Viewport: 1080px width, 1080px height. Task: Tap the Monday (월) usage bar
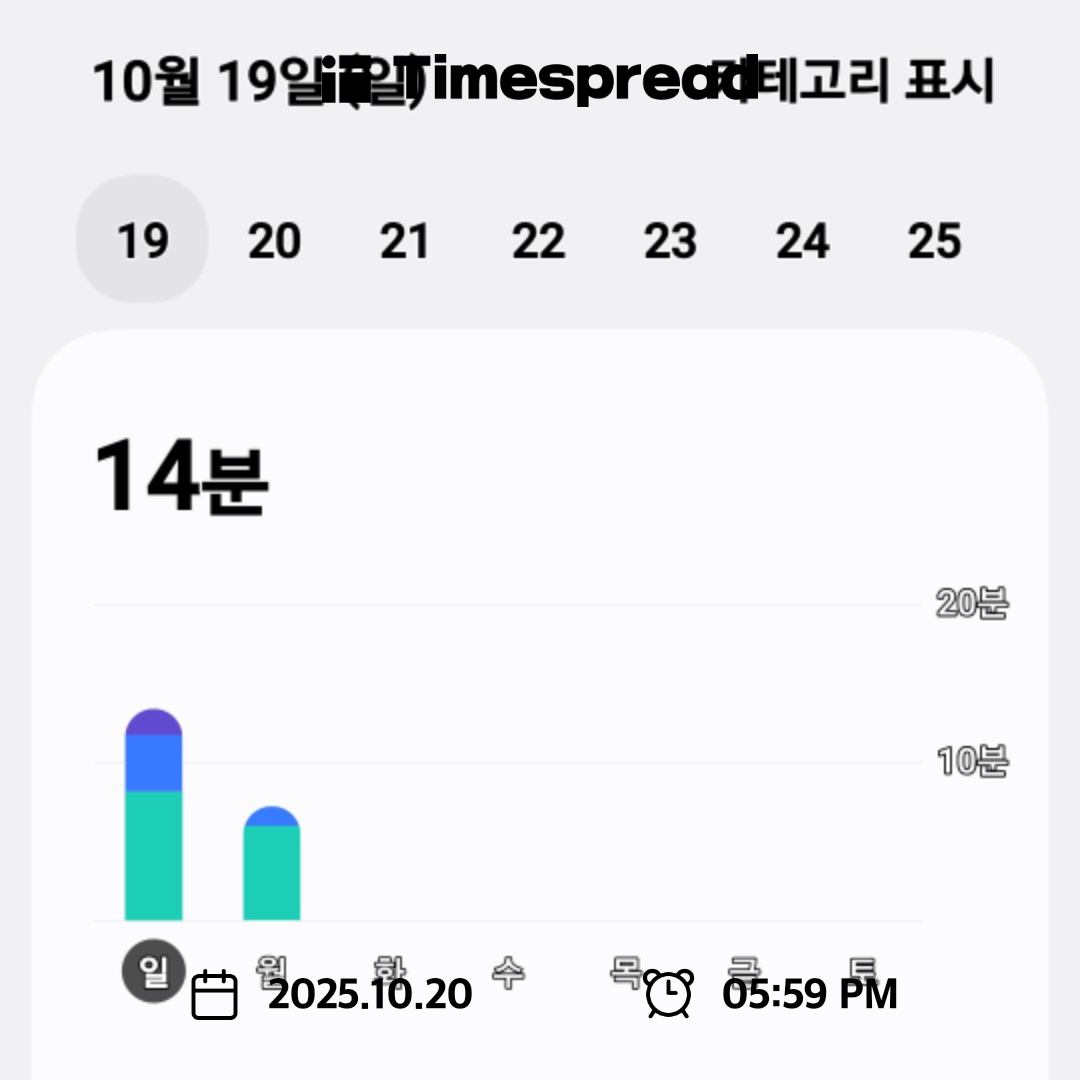click(x=272, y=863)
